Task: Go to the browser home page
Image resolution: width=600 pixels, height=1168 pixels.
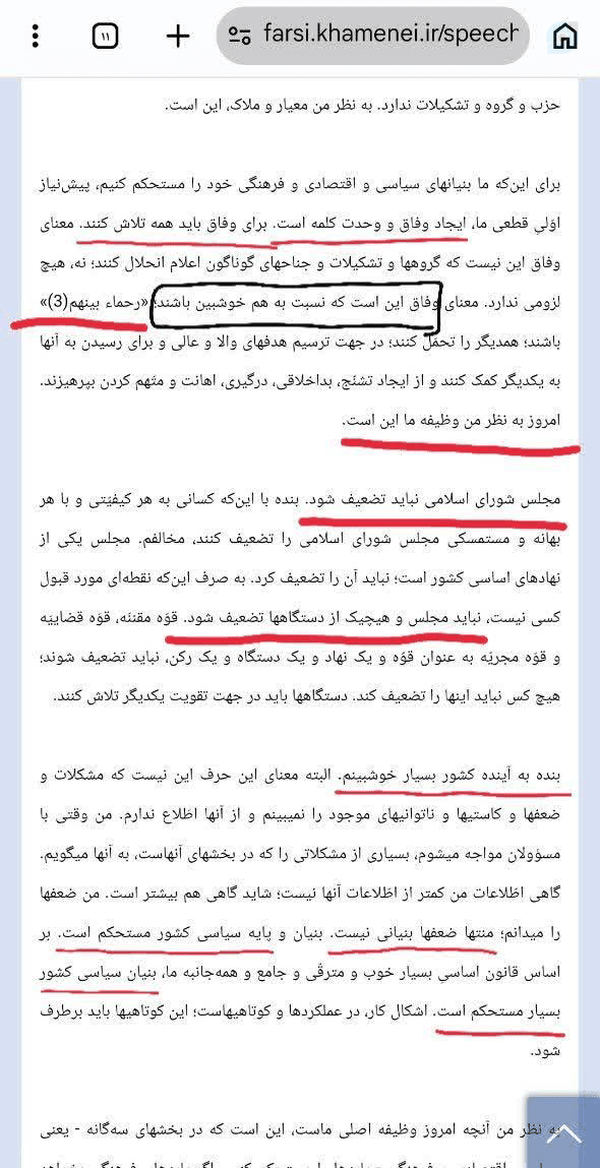Action: [x=566, y=36]
